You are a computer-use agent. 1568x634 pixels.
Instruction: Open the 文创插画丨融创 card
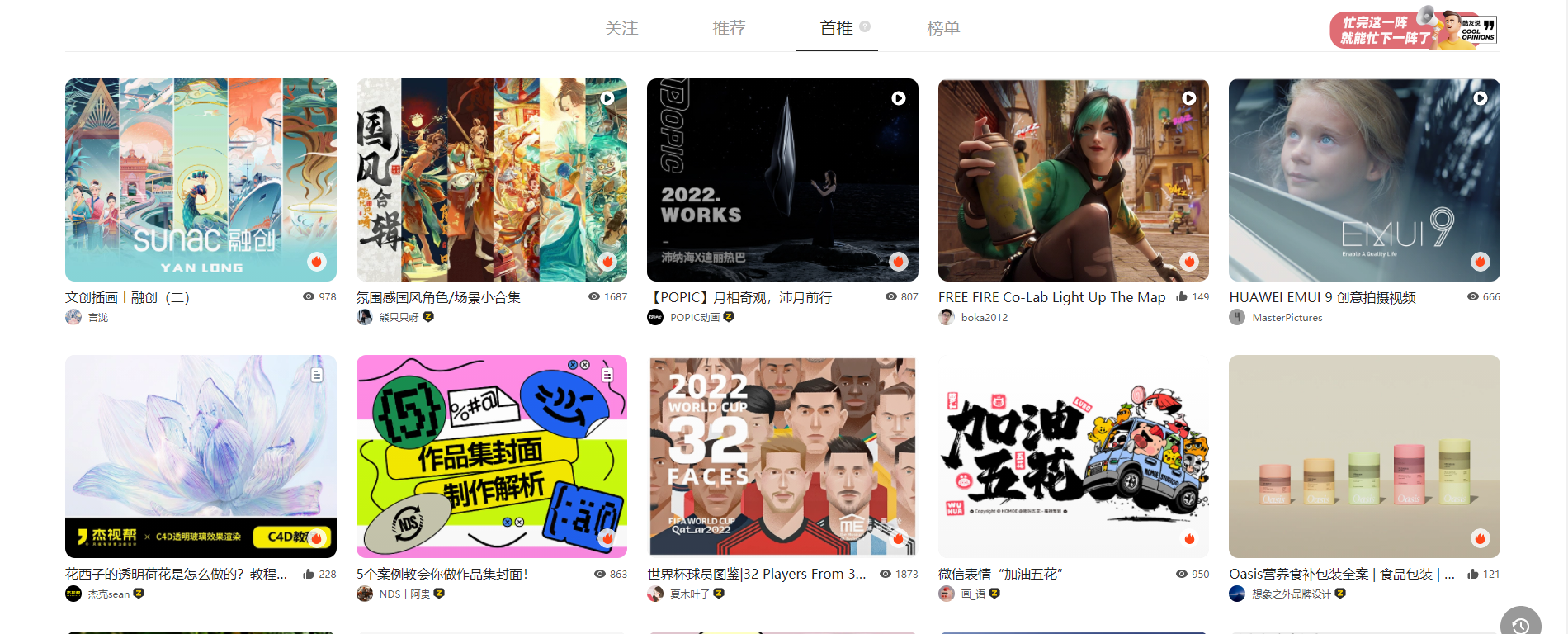[x=201, y=180]
